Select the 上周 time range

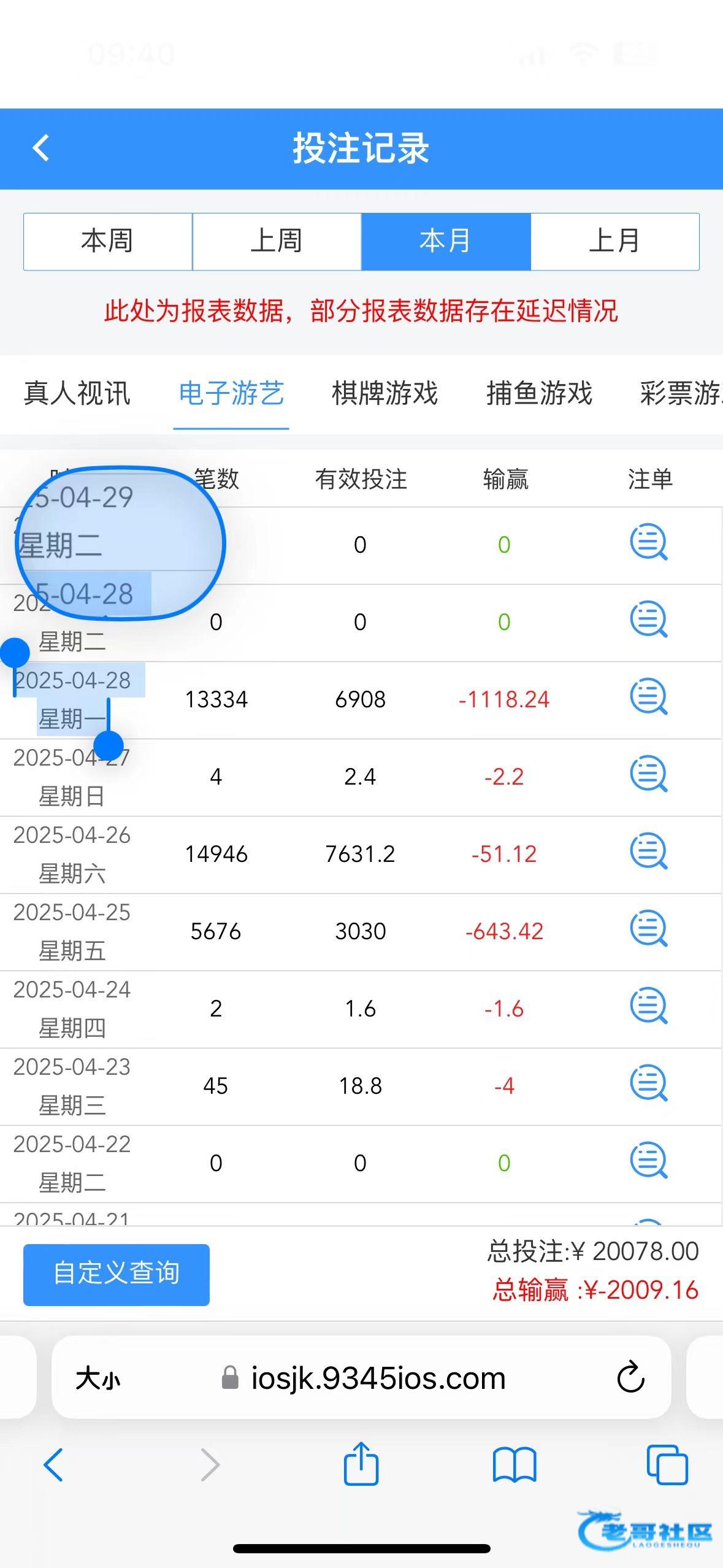[x=277, y=241]
